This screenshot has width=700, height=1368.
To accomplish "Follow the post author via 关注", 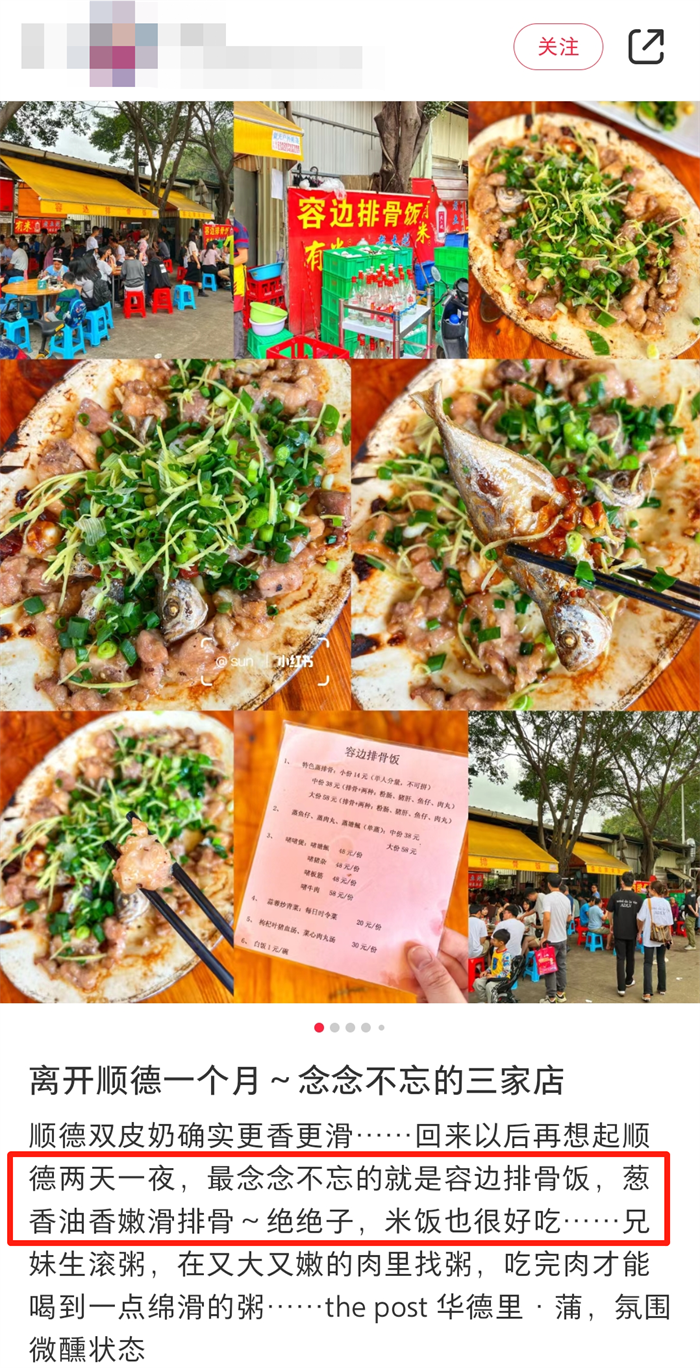I will click(558, 47).
